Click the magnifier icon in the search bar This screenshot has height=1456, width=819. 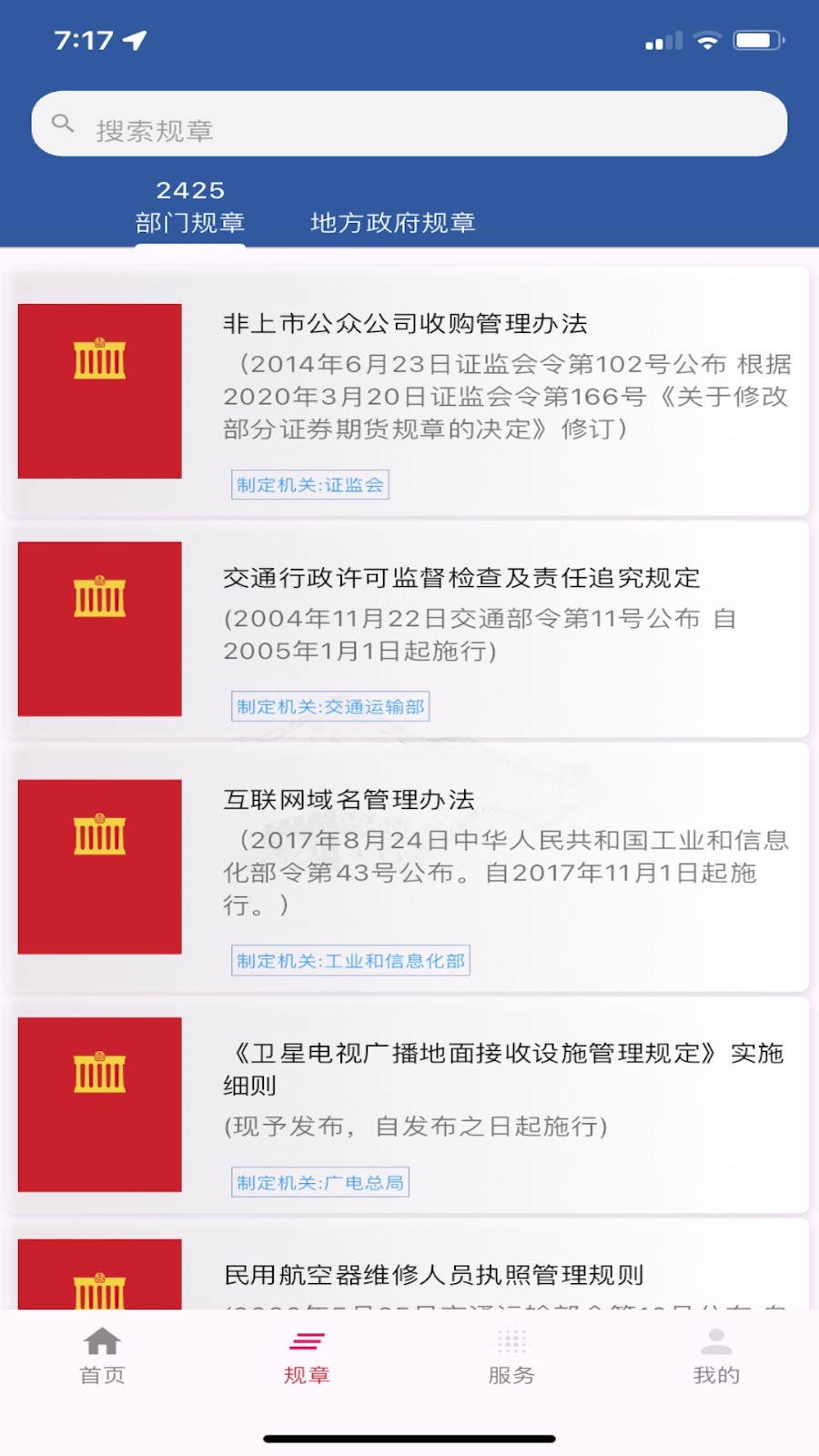pyautogui.click(x=63, y=123)
